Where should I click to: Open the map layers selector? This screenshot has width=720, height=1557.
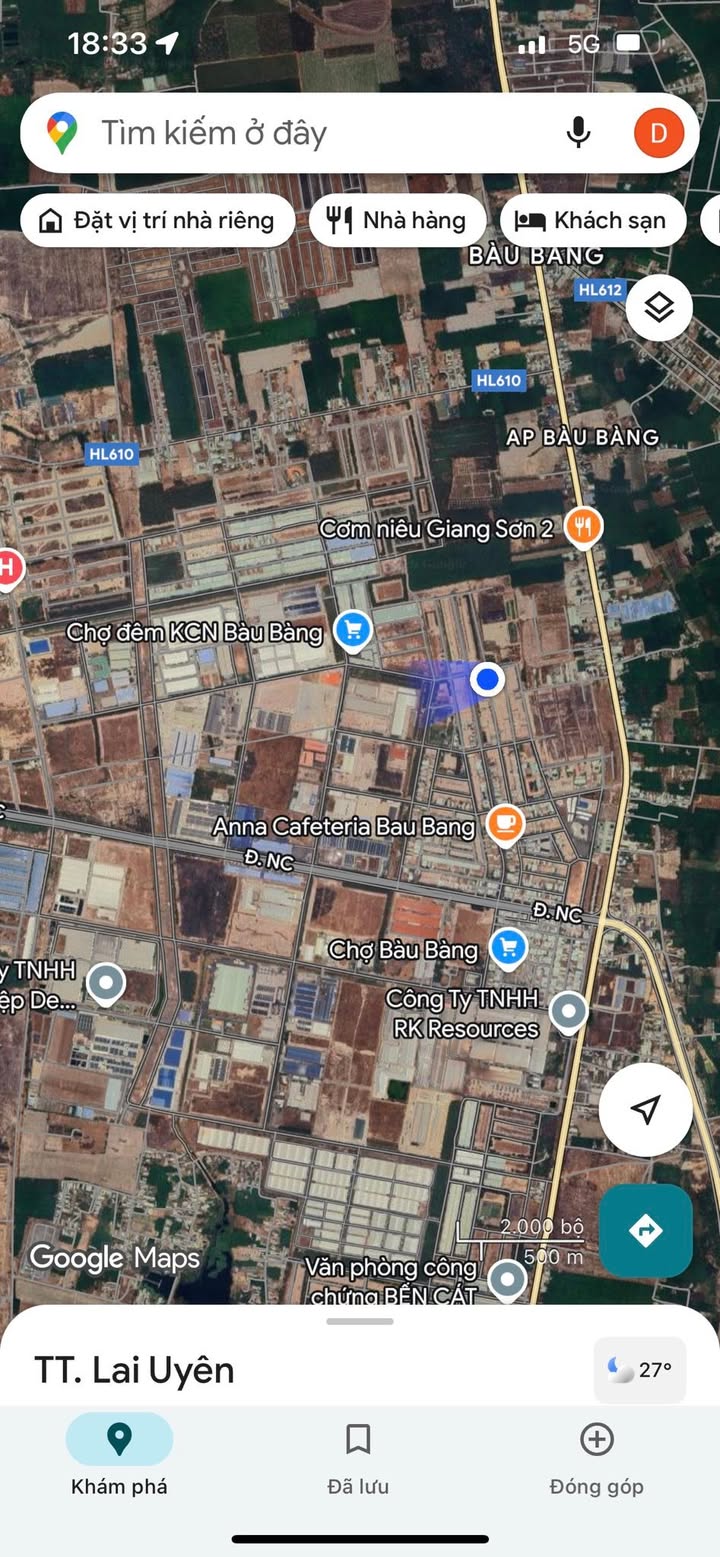pos(659,308)
